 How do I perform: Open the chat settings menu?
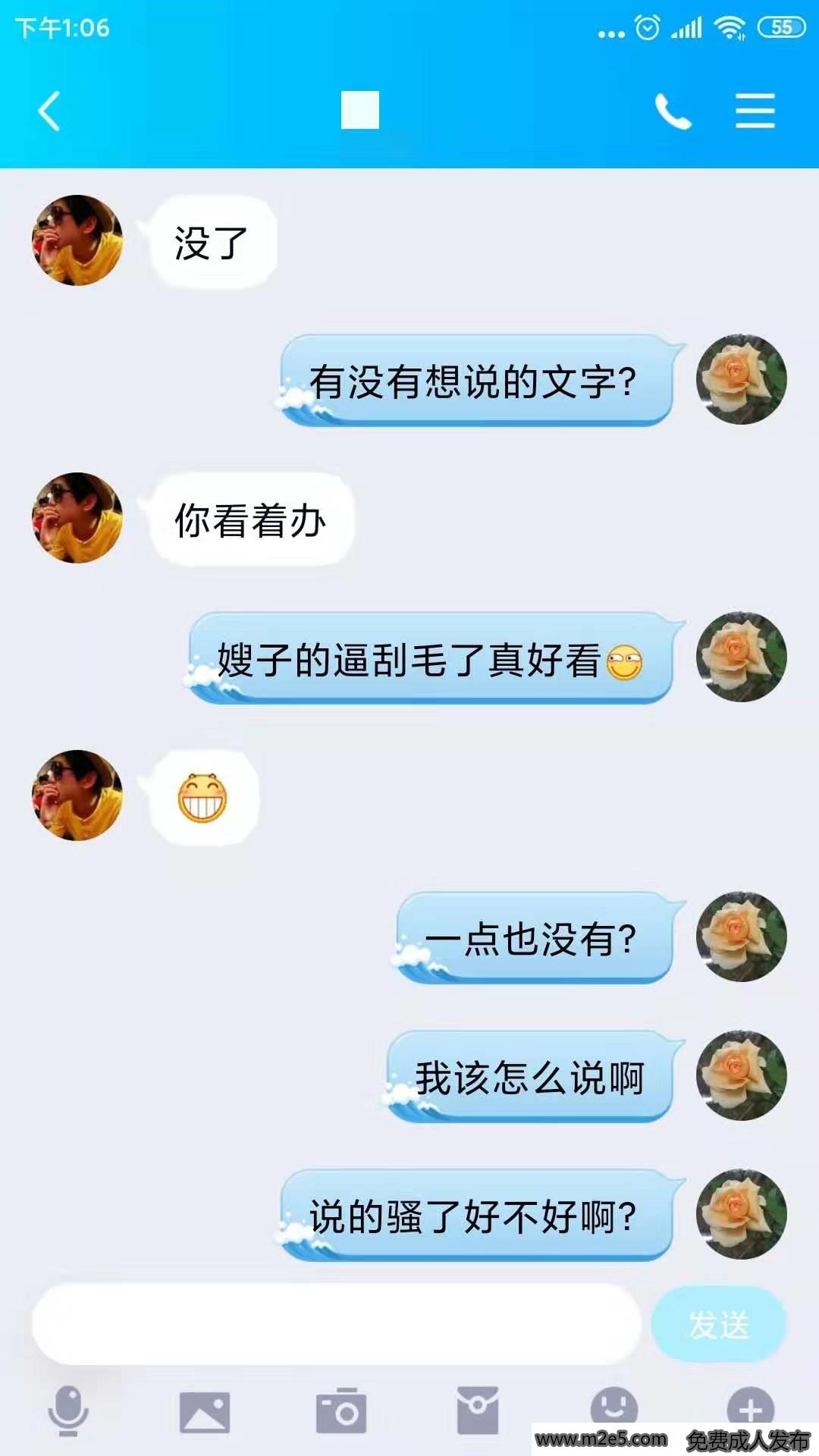(x=755, y=111)
